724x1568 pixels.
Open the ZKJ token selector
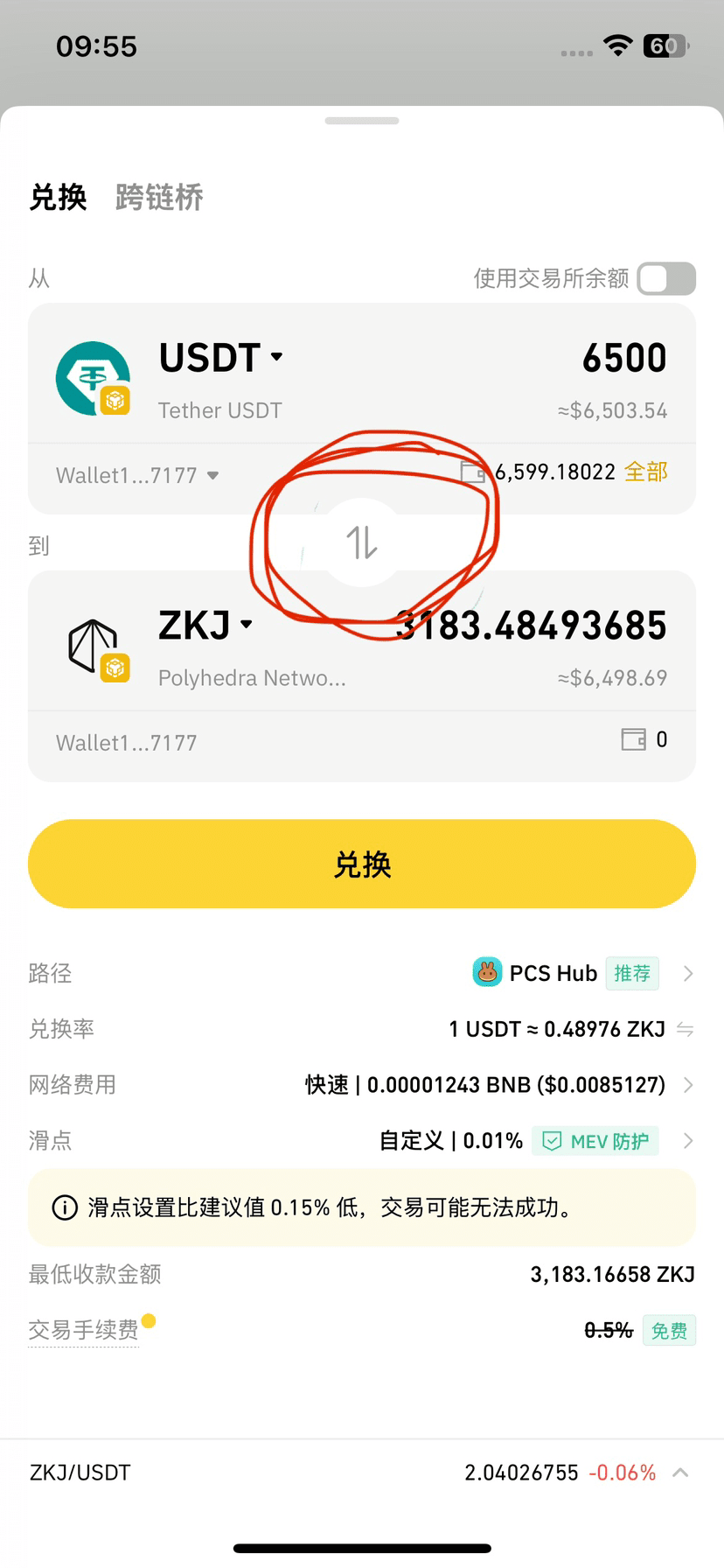click(205, 625)
